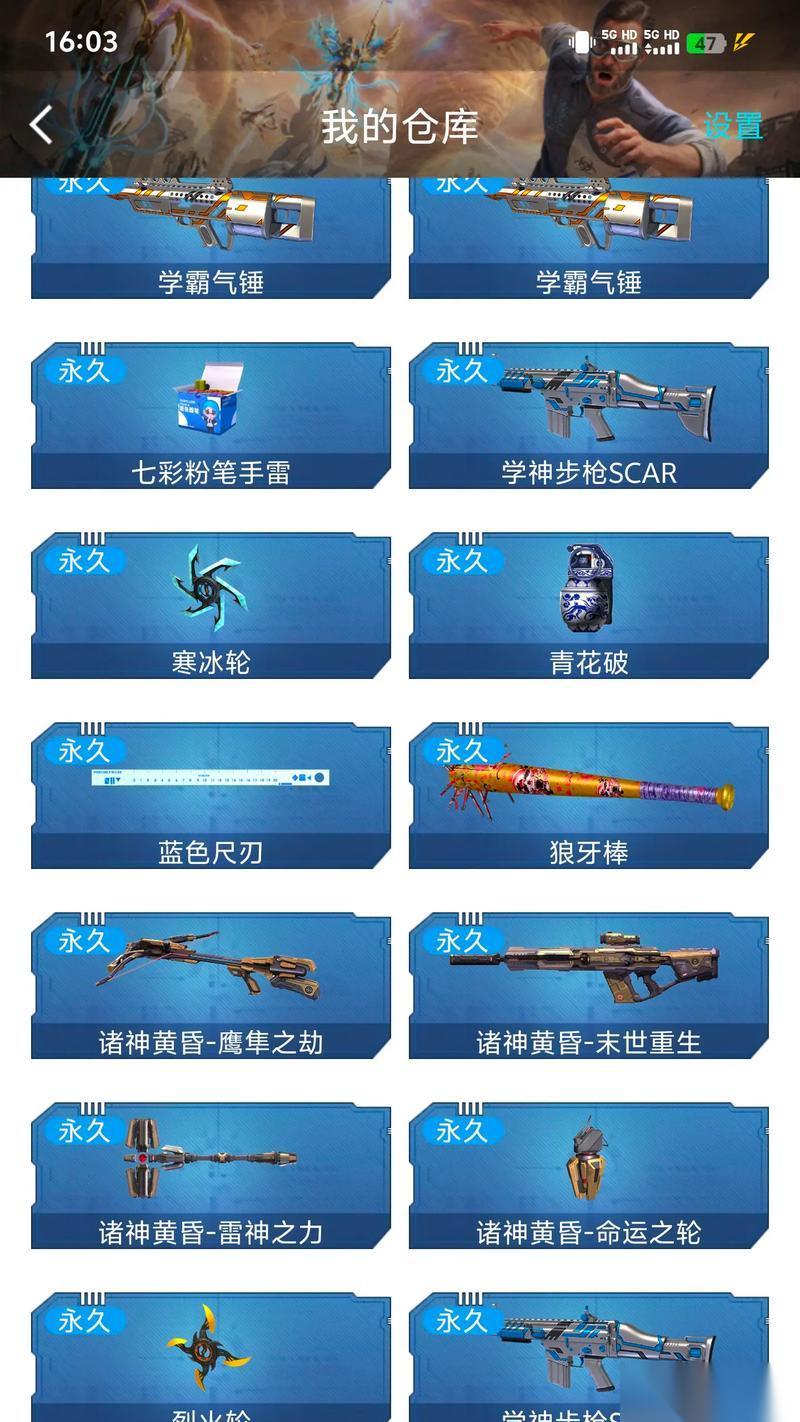Open 设置 in the top bar
The width and height of the screenshot is (800, 1422).
tap(733, 126)
